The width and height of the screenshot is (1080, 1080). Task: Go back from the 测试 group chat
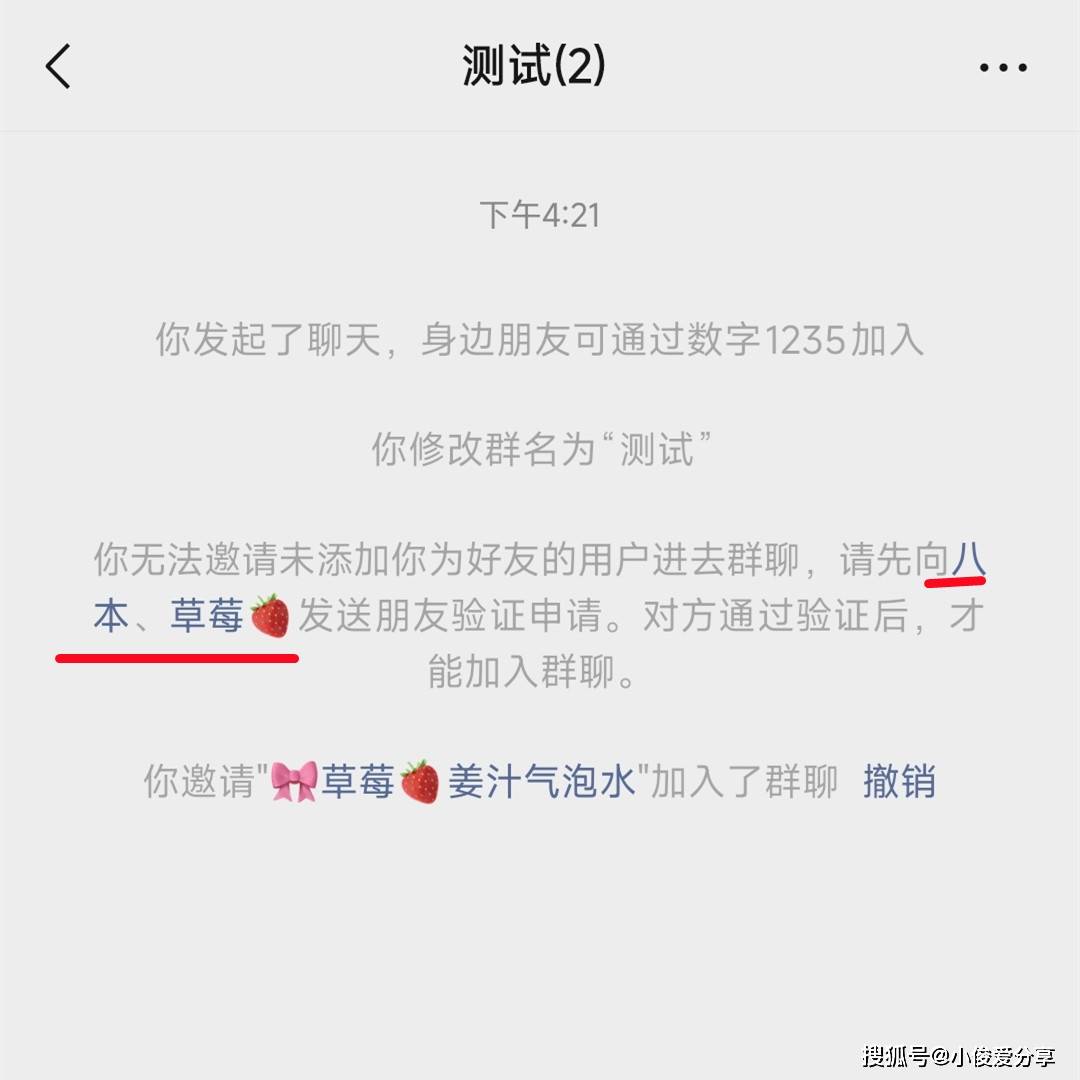(x=58, y=67)
